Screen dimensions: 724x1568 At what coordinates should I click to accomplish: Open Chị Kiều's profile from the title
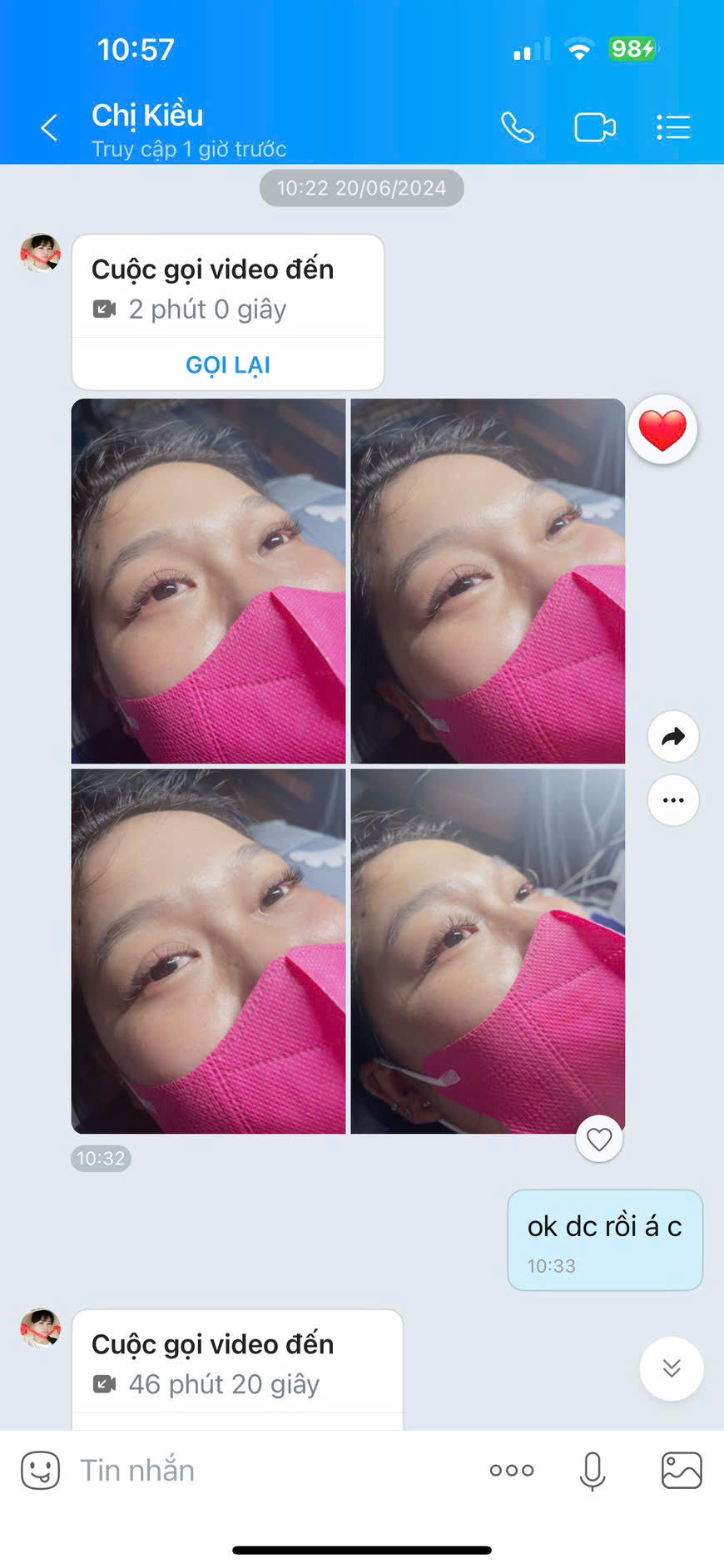click(x=148, y=116)
